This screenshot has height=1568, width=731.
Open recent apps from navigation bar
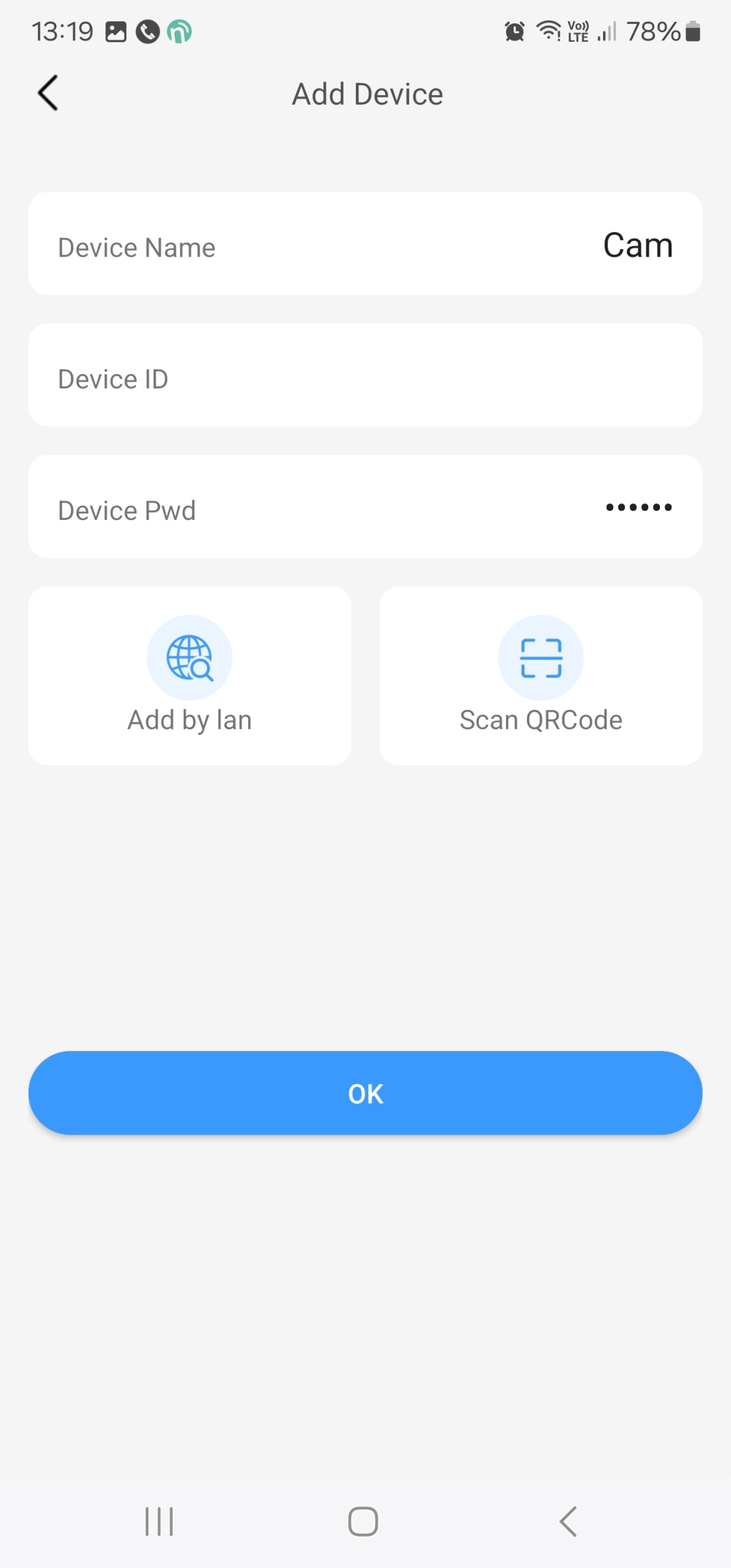[x=159, y=1521]
